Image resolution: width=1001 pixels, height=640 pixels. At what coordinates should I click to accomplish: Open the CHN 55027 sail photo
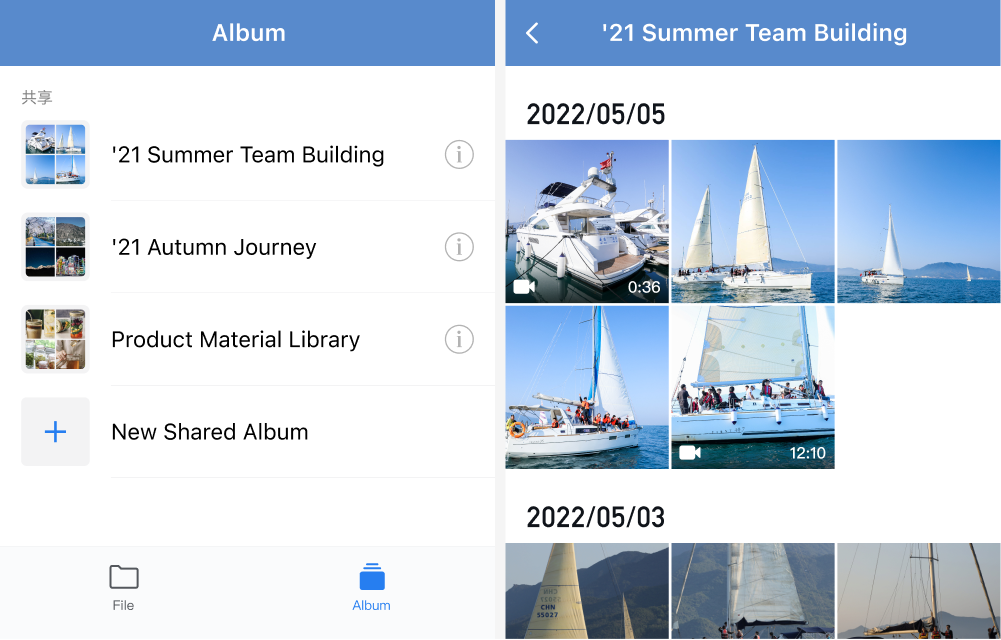pyautogui.click(x=587, y=591)
